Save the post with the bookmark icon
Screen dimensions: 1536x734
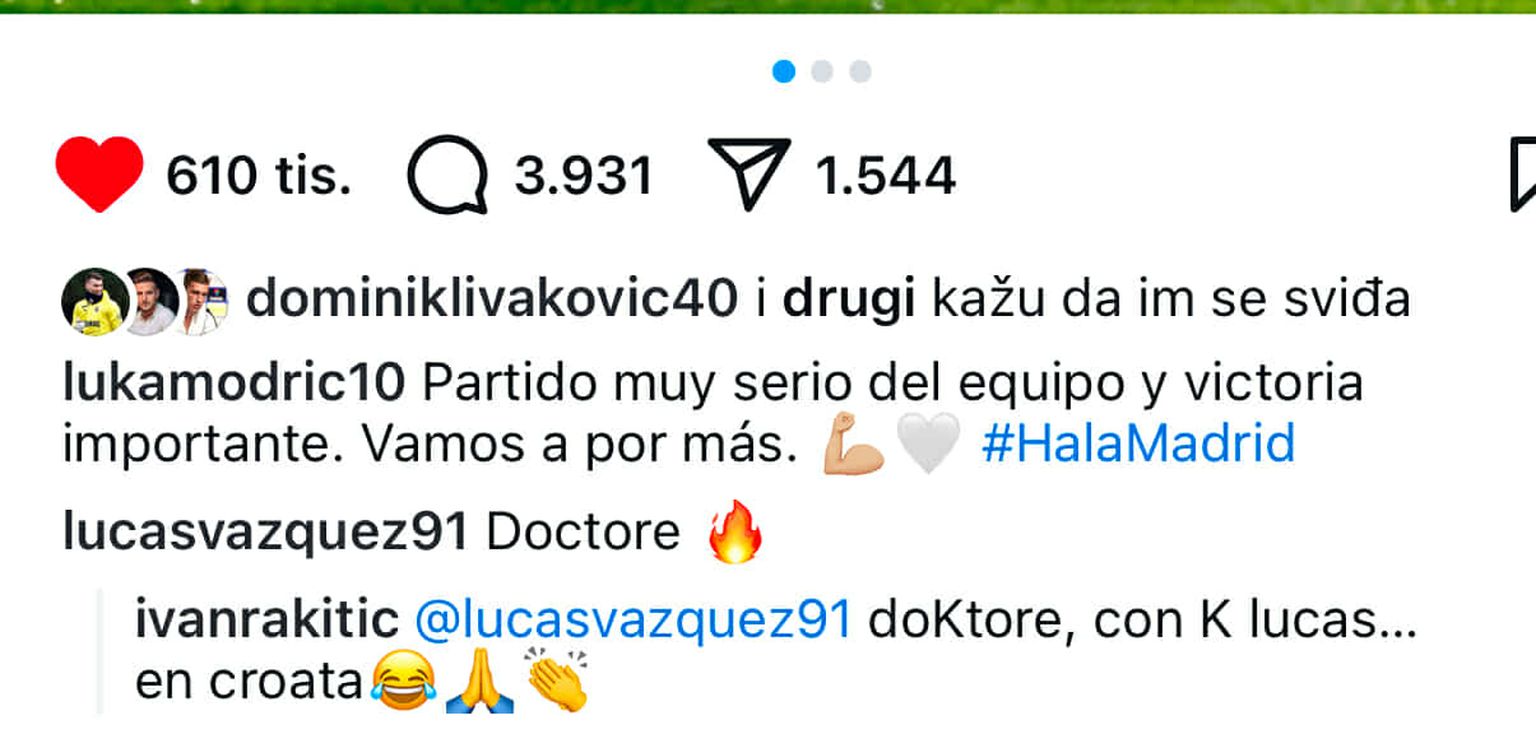(x=1522, y=175)
